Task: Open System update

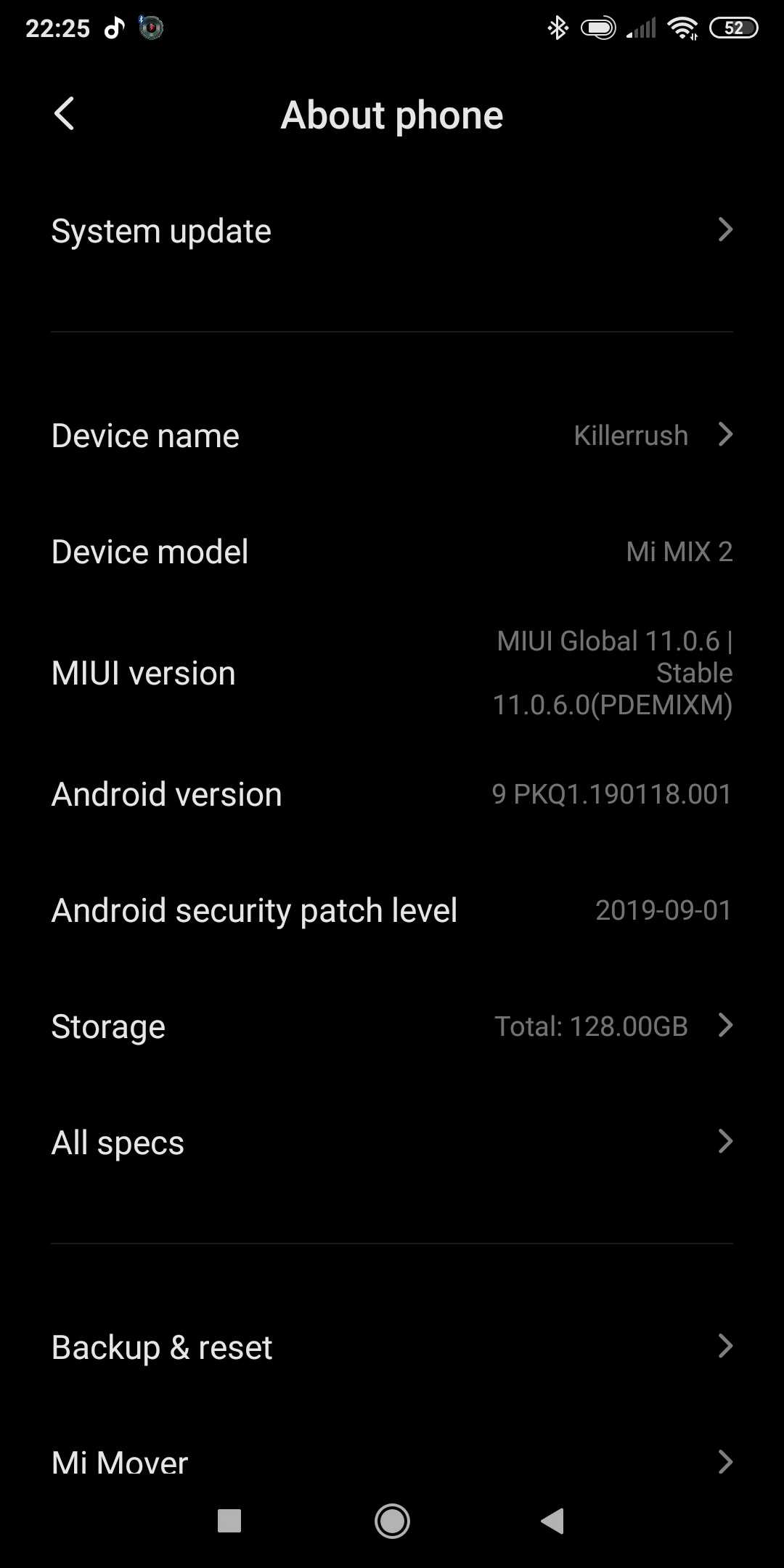Action: click(392, 232)
